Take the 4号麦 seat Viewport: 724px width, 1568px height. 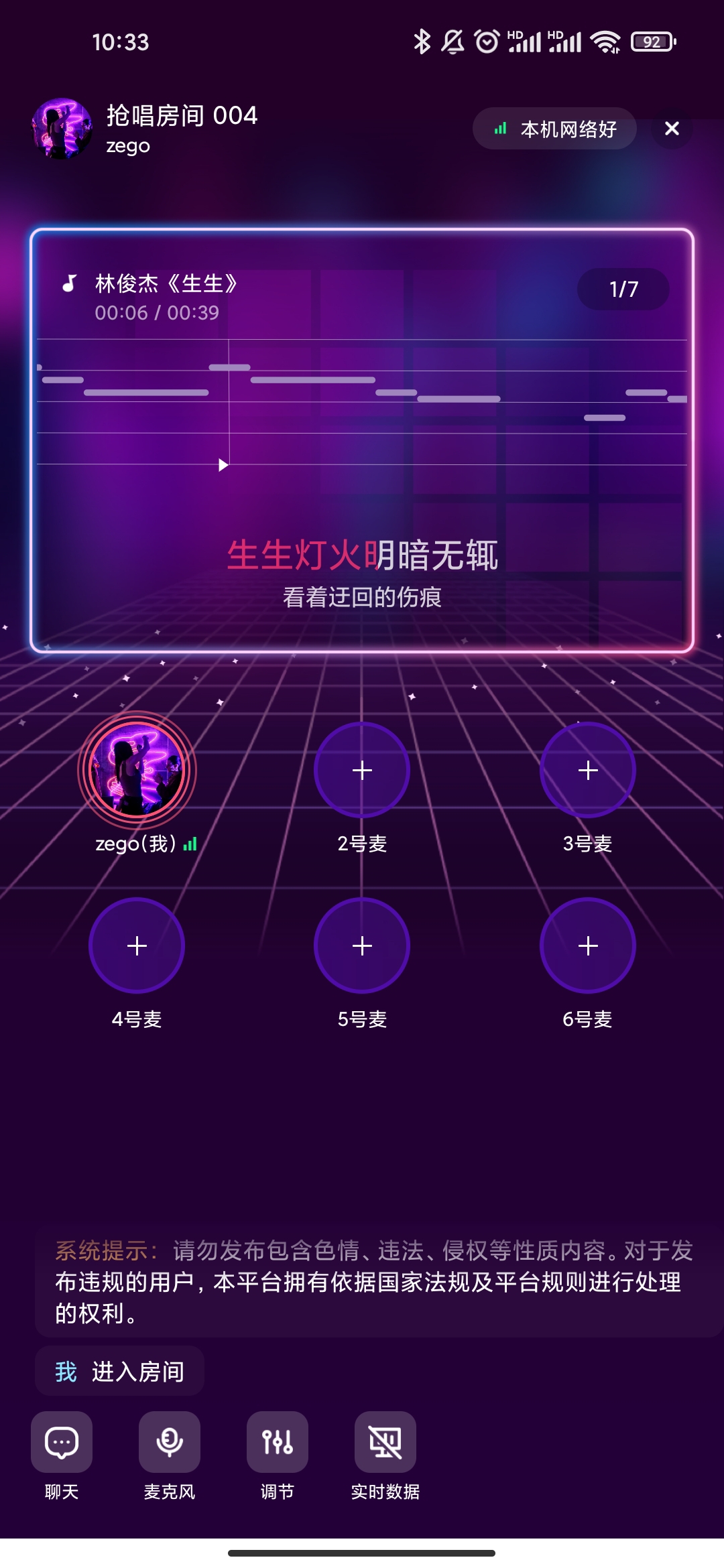[137, 945]
